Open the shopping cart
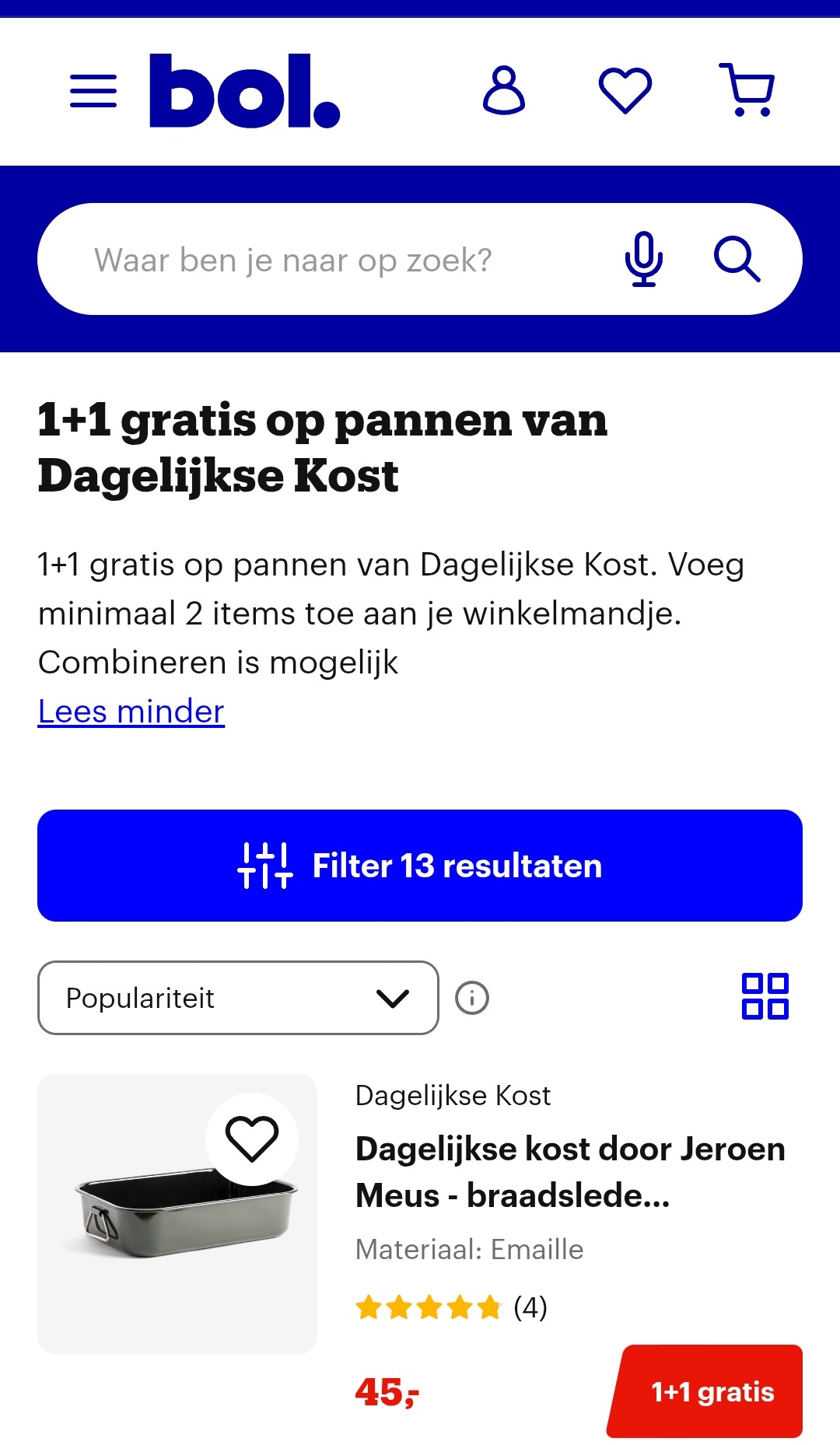Screen dimensions: 840x1445 pyautogui.click(x=747, y=91)
